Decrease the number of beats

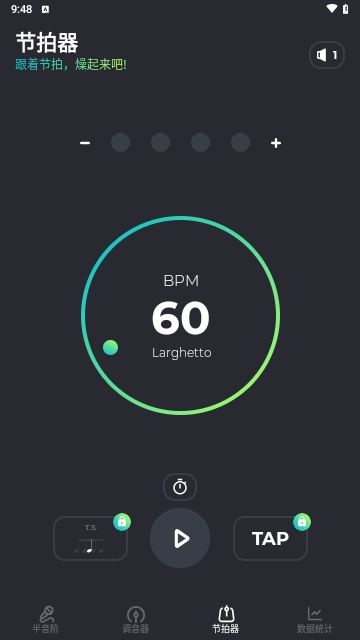click(x=85, y=143)
